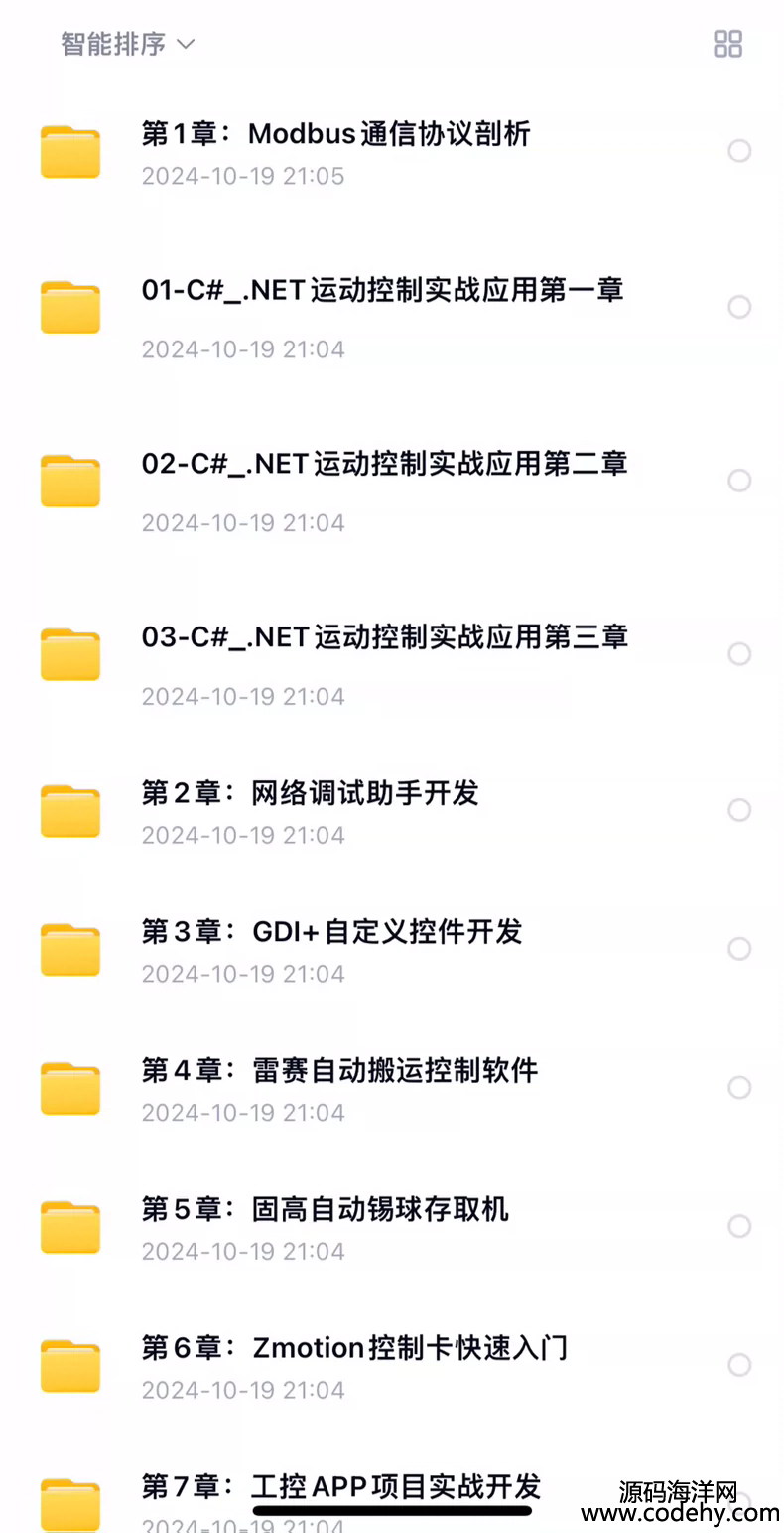This screenshot has height=1533, width=784.
Task: Select the 第4章 雷赛自动搬运 folder circle
Action: pos(739,1088)
